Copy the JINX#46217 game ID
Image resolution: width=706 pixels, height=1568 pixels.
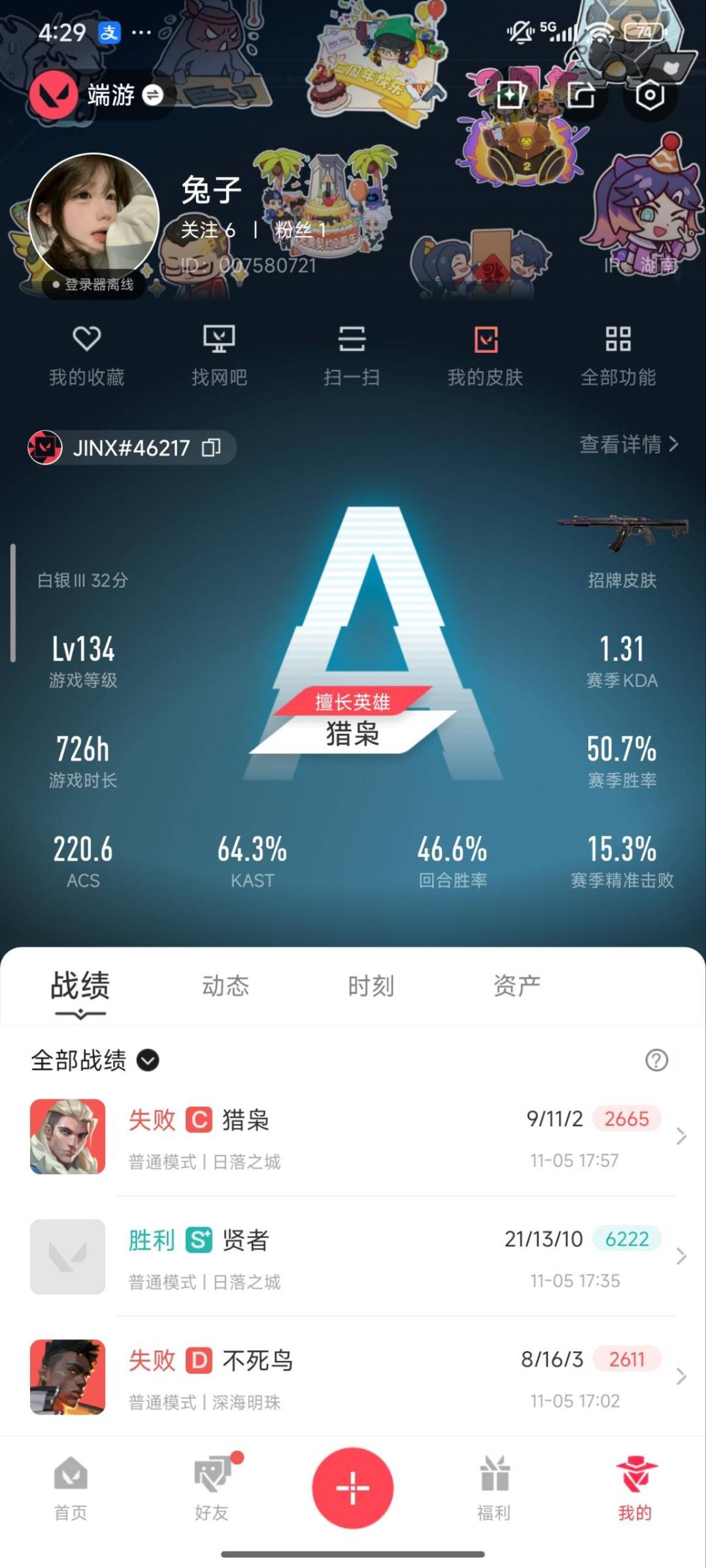(211, 448)
